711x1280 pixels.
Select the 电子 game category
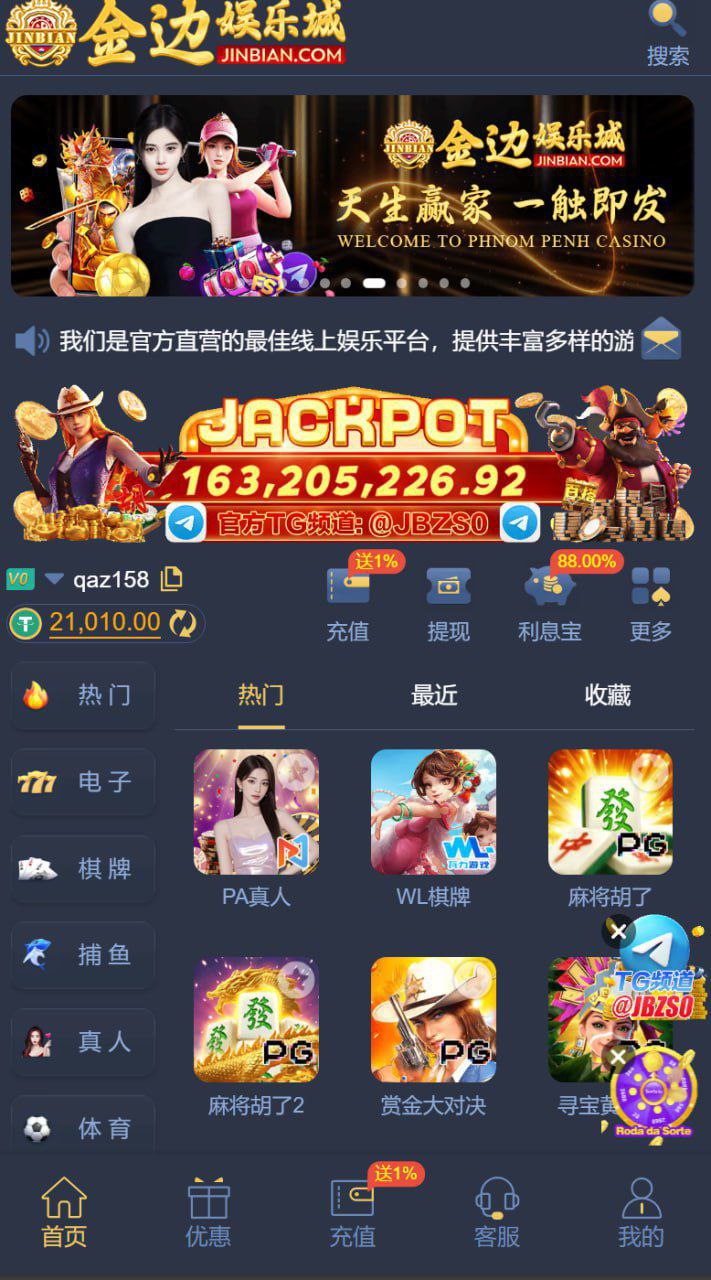point(83,782)
